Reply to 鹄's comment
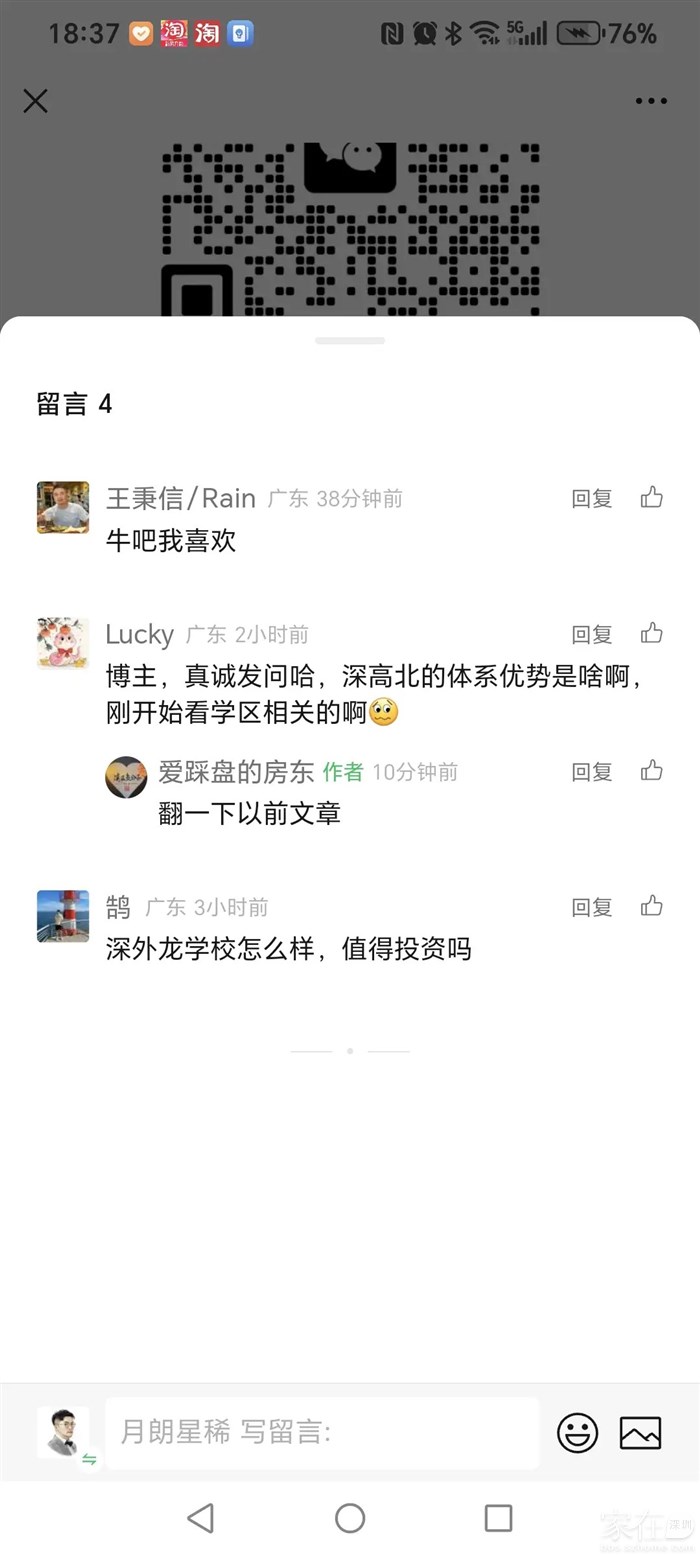The image size is (700, 1555). click(591, 907)
